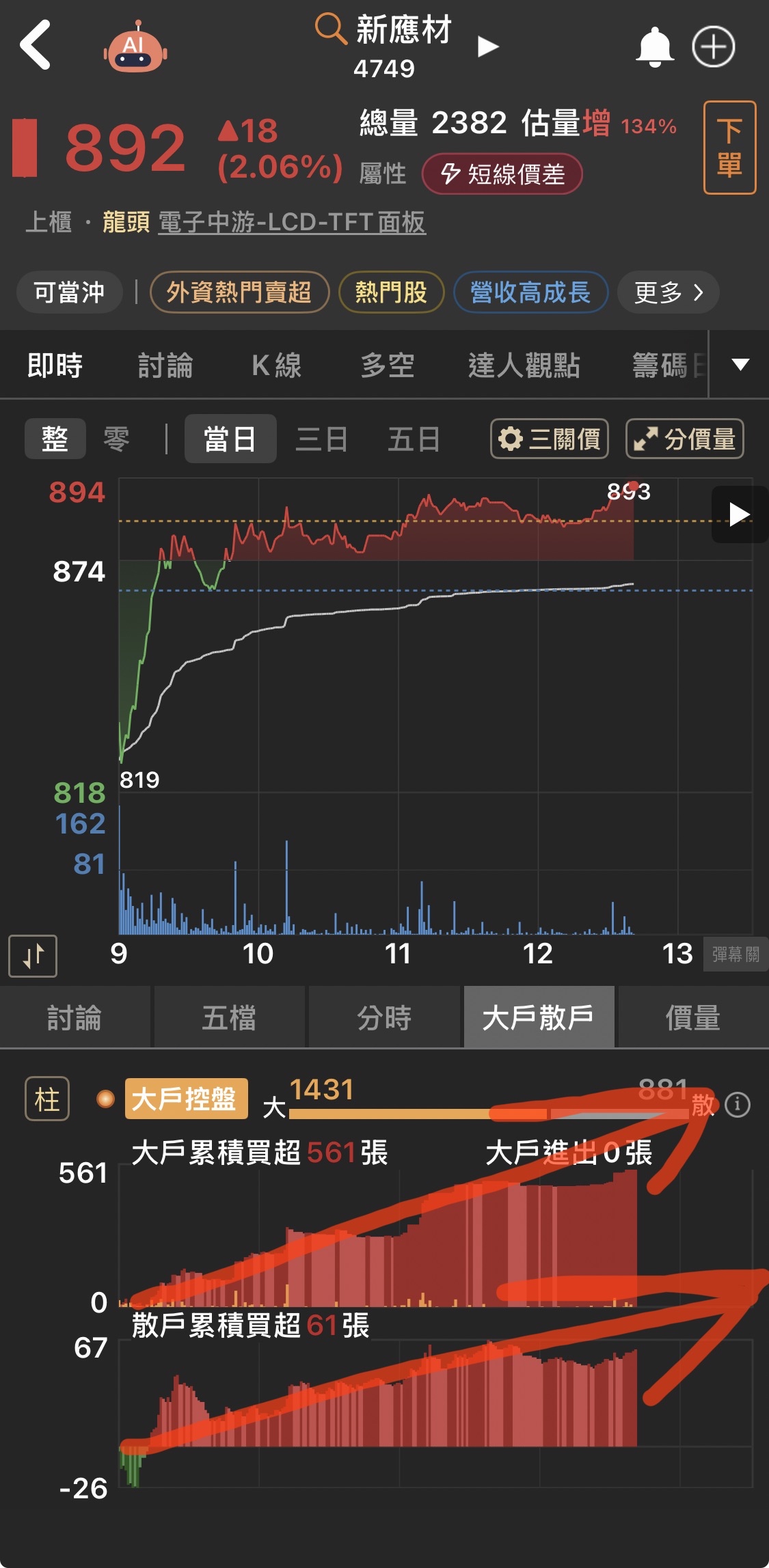Open the info icon beside 散
The height and width of the screenshot is (1568, 769).
(x=738, y=1105)
